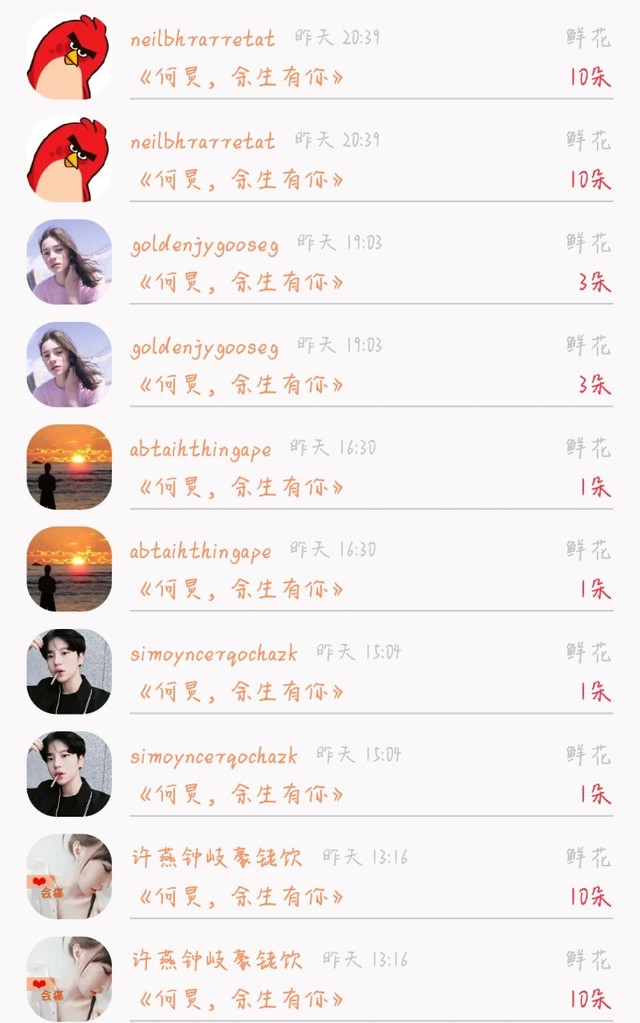
Task: Open the first 许燕钟岐黎铑饮 10朵 flower record
Action: (x=370, y=876)
